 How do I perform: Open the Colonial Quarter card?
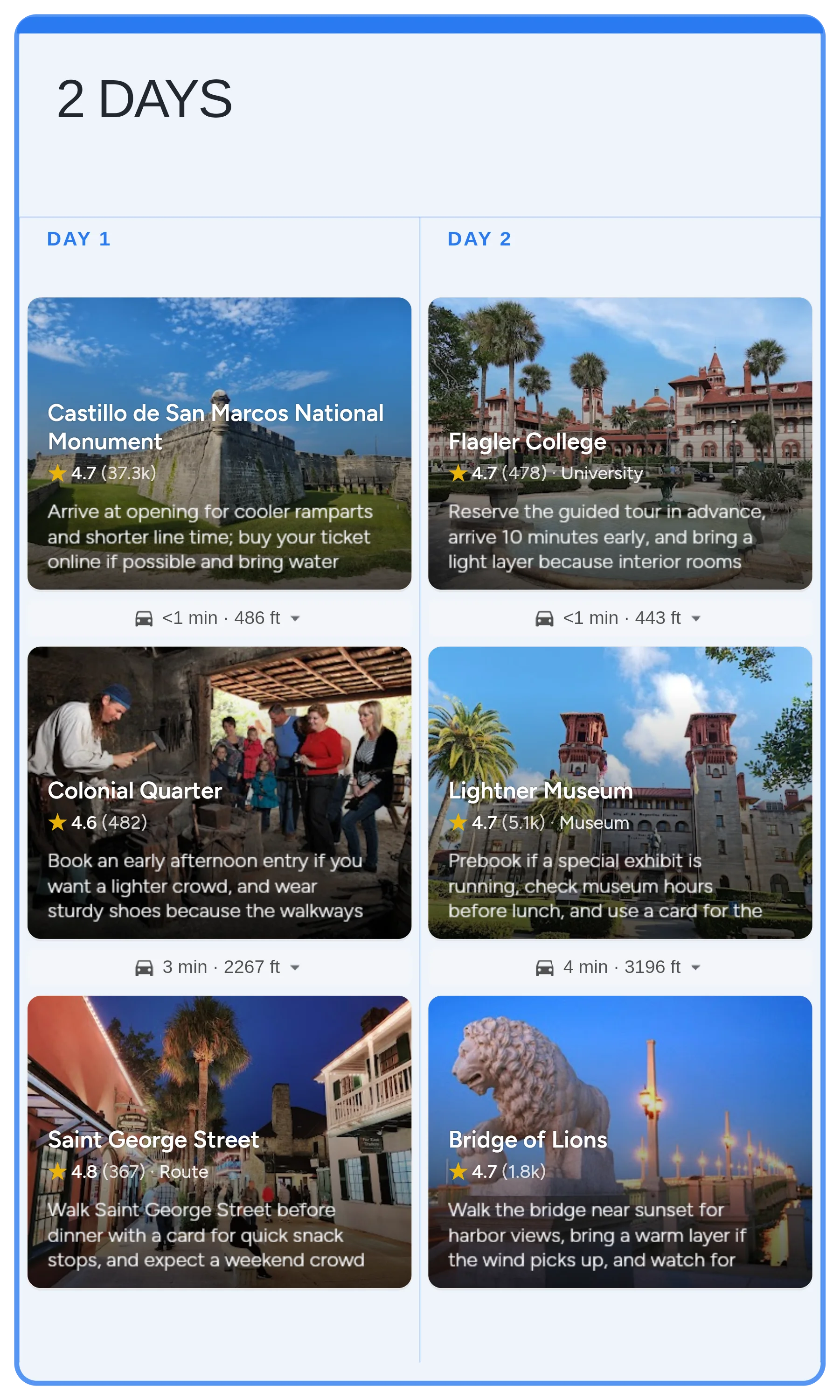point(219,792)
